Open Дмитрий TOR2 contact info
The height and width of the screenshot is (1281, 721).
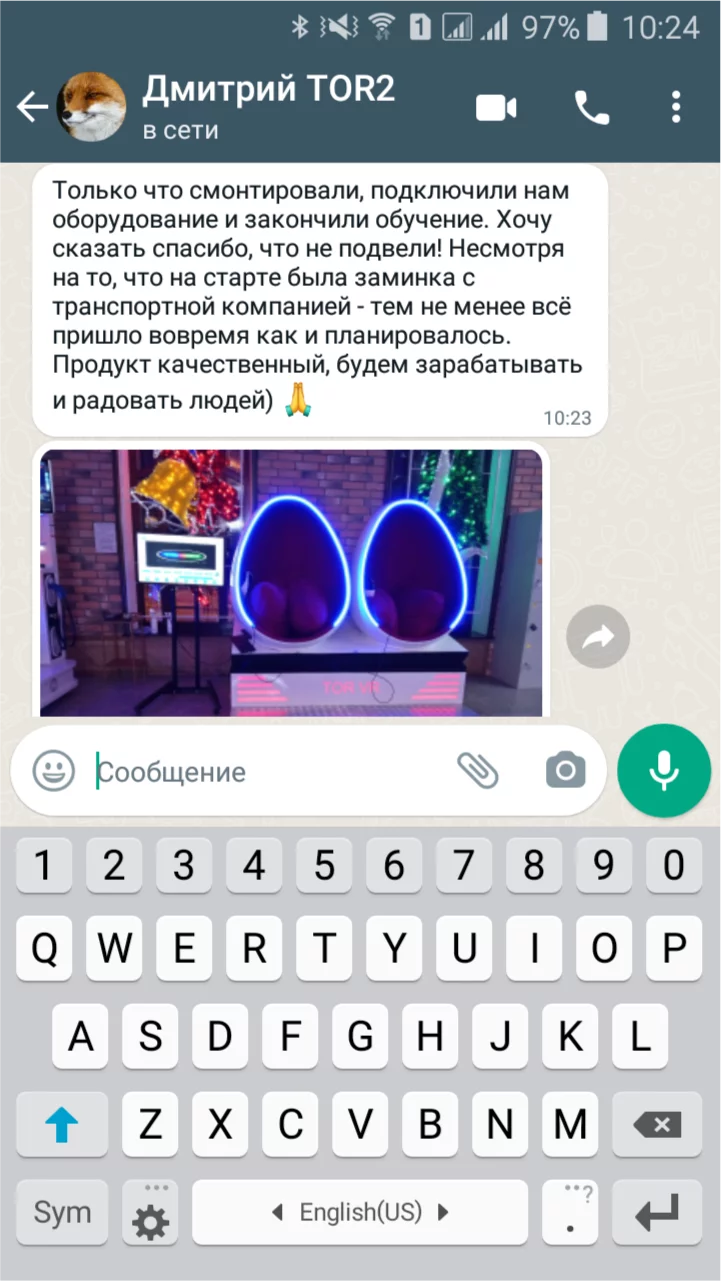coord(268,106)
